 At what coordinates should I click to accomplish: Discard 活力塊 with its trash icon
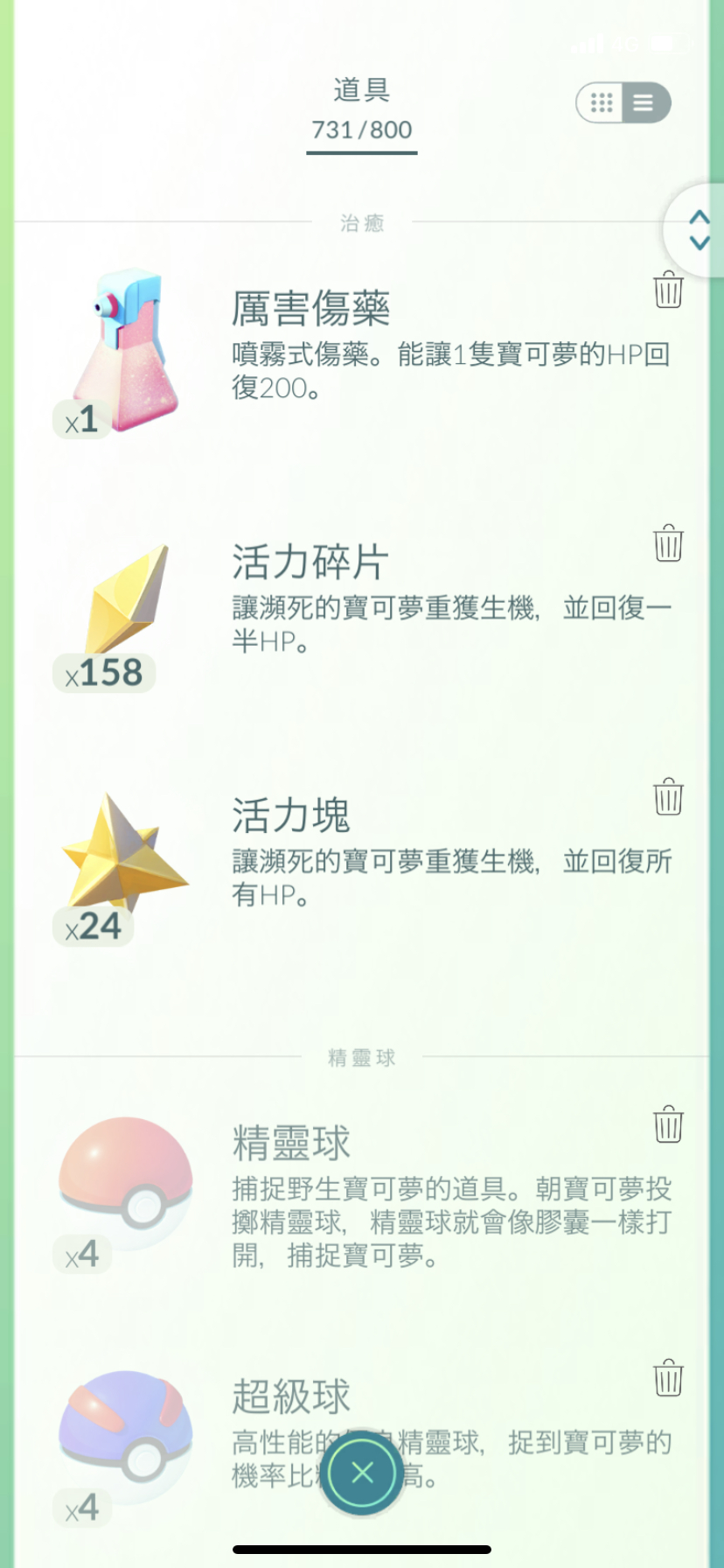668,796
